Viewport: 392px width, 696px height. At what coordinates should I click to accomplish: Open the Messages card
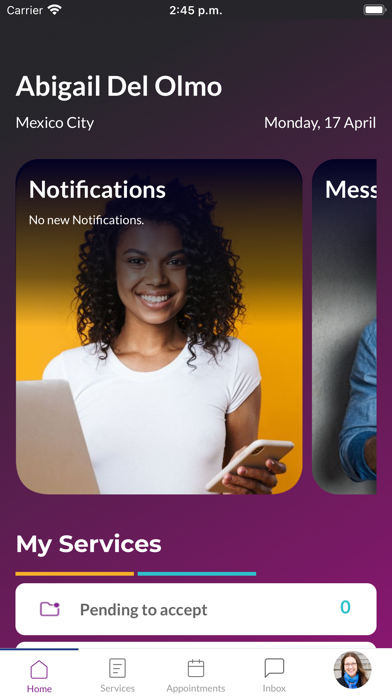coord(344,327)
